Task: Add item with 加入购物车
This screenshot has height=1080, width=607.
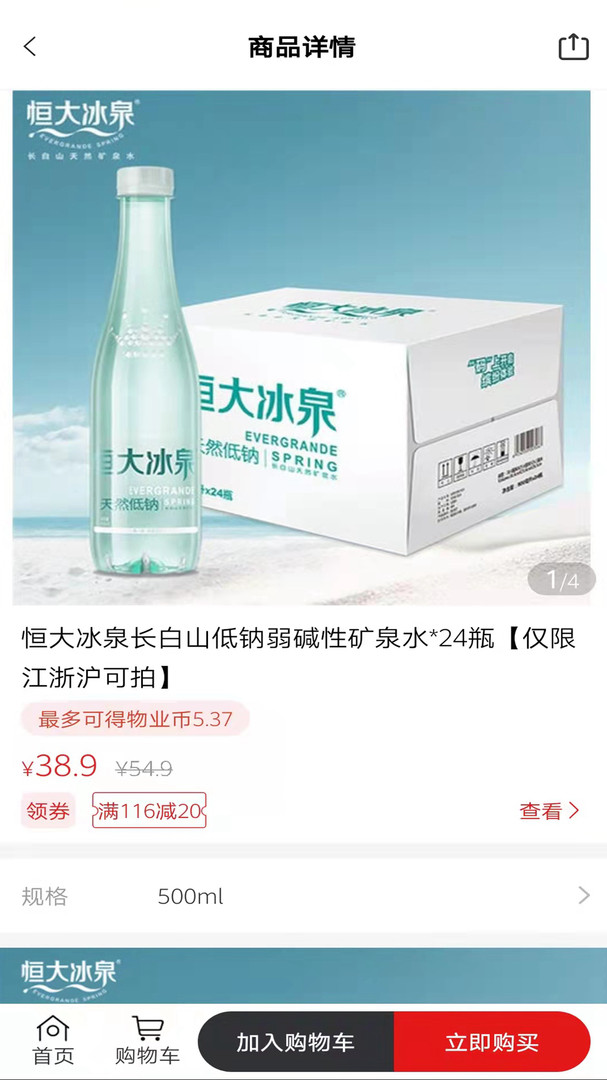Action: pos(296,1042)
